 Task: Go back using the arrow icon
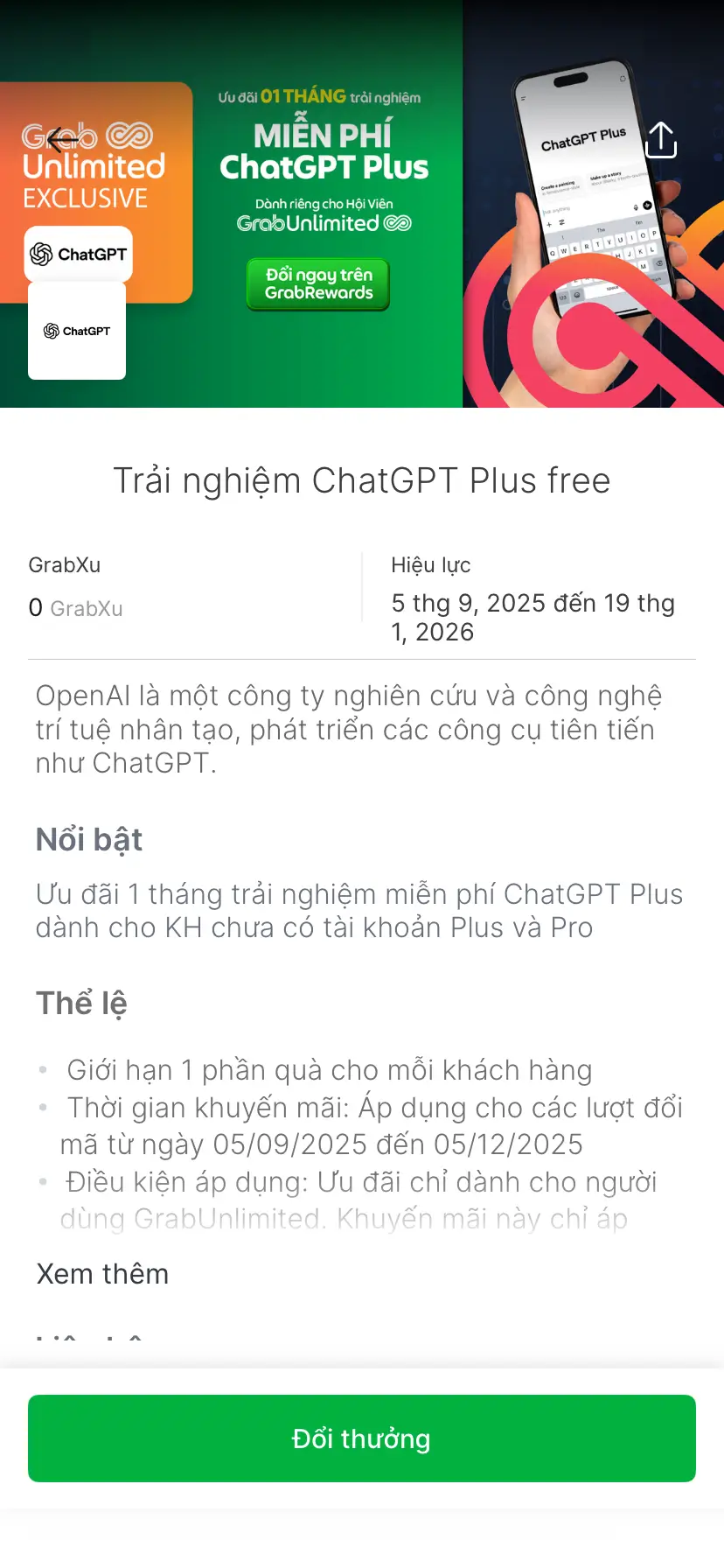click(63, 140)
